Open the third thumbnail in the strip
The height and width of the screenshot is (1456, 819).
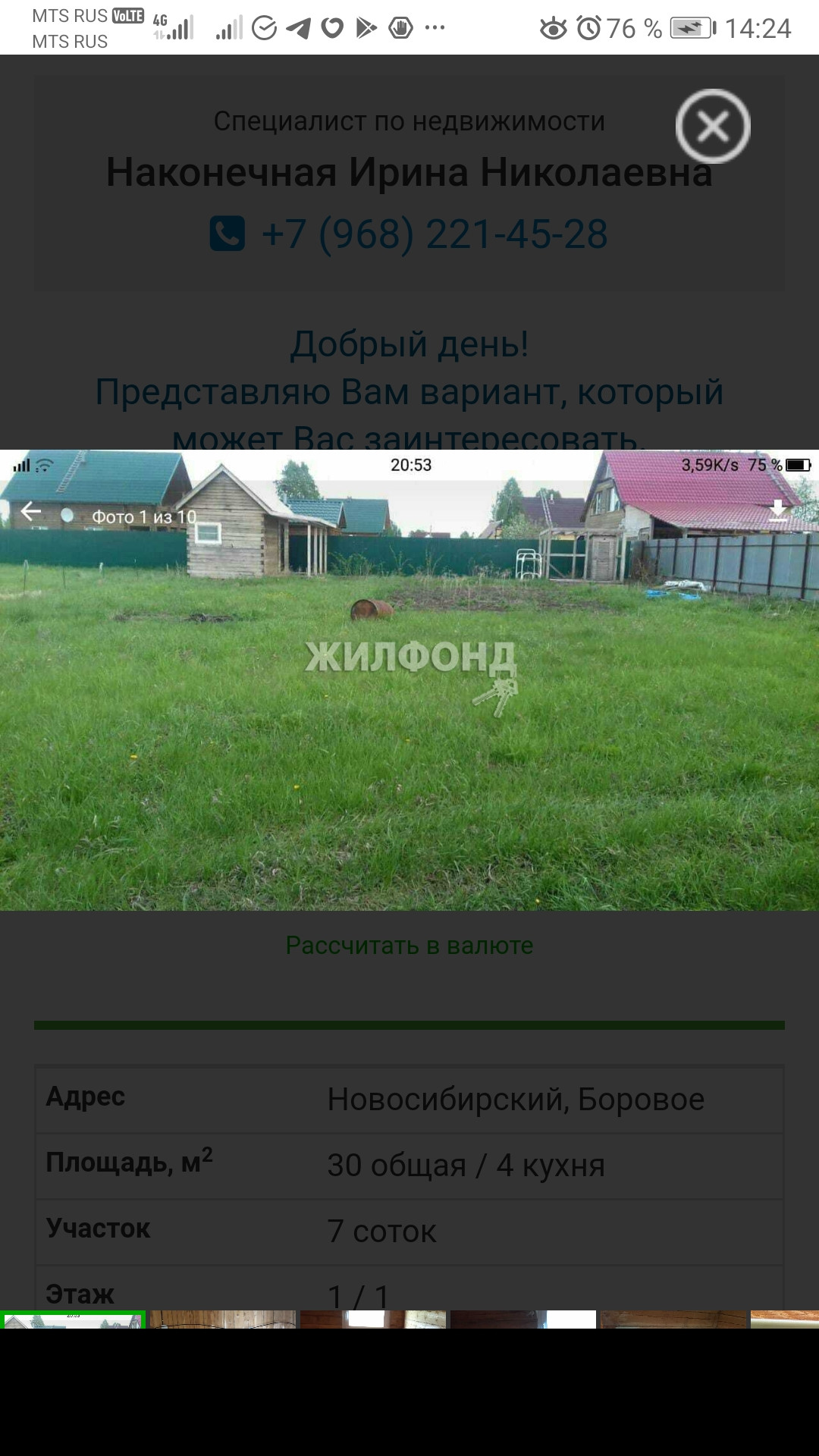tap(372, 1319)
